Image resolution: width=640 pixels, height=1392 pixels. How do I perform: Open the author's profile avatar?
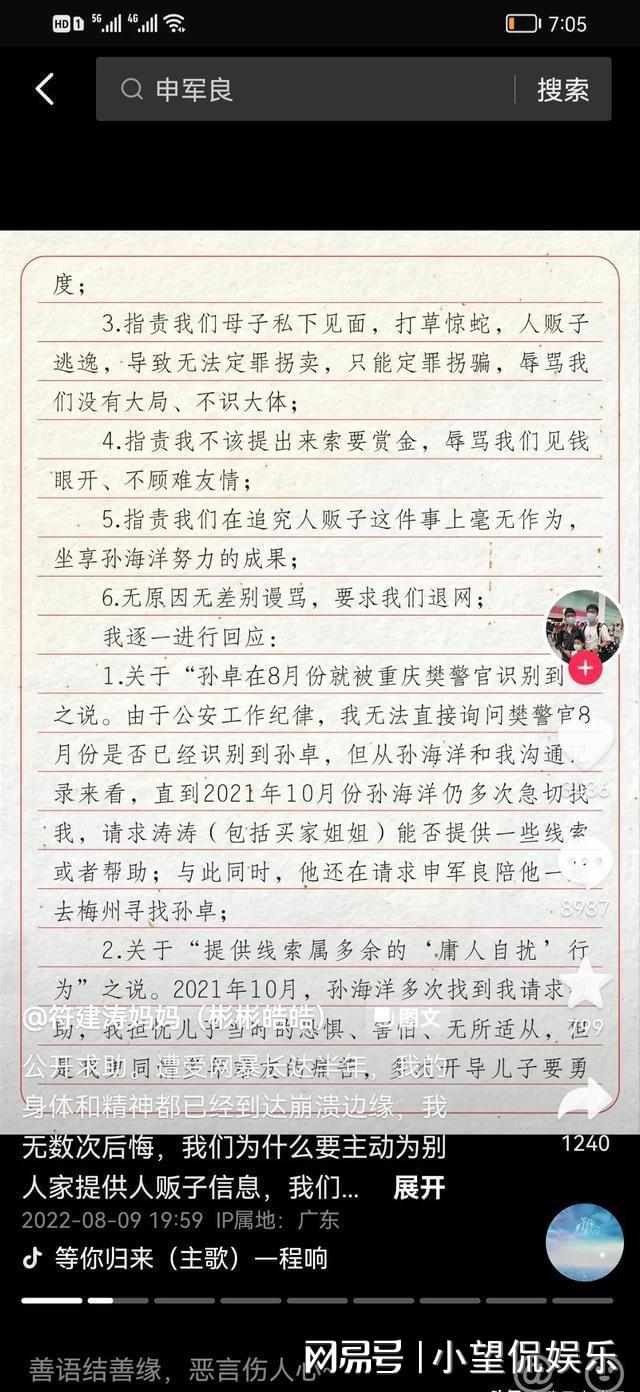[x=584, y=628]
